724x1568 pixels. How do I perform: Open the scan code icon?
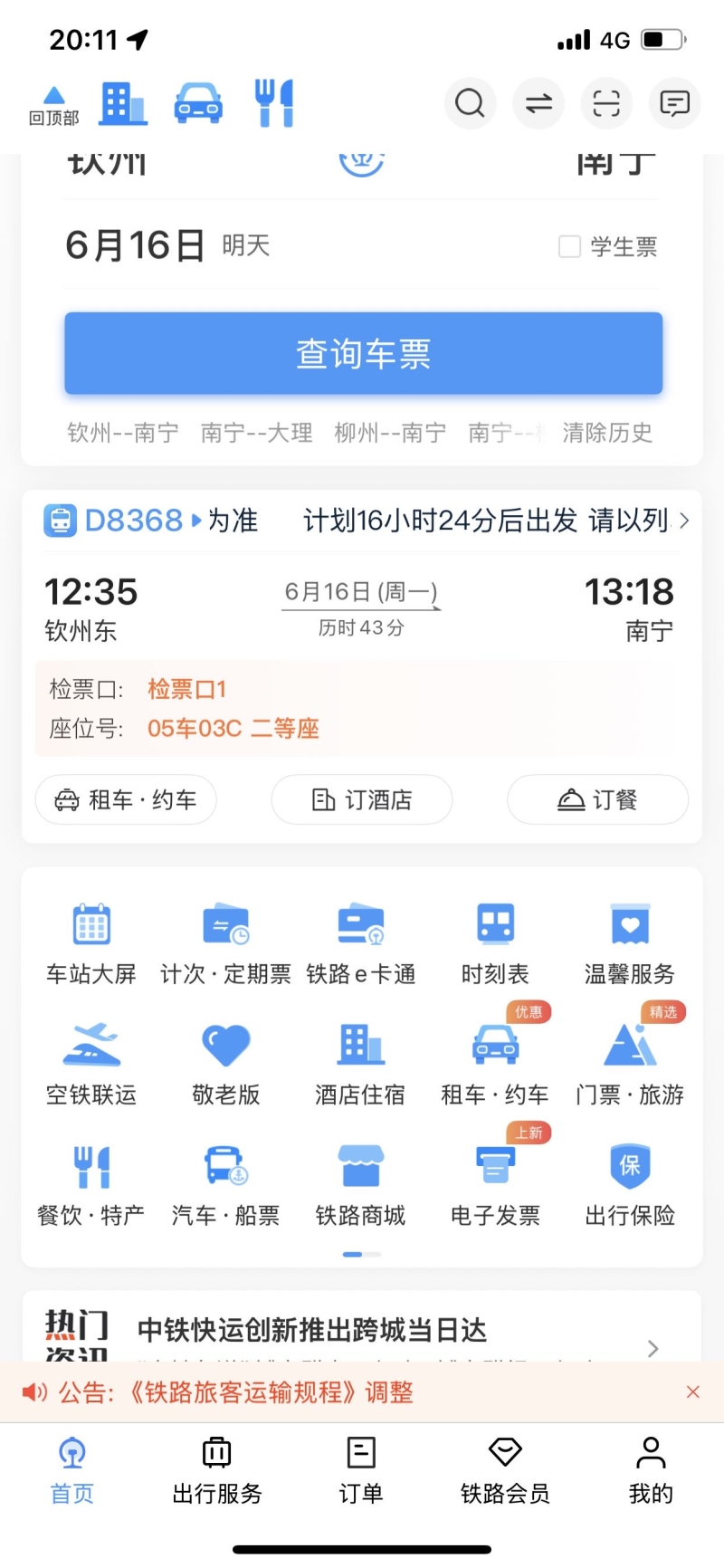coord(606,103)
